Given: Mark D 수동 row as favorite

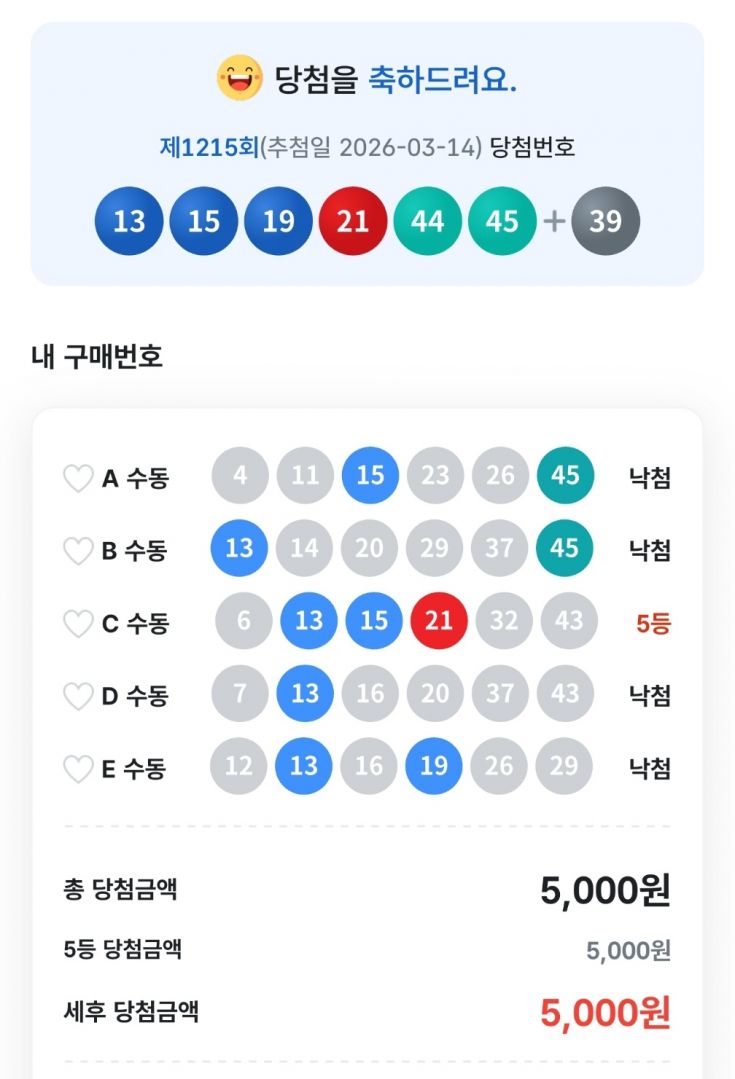Looking at the screenshot, I should coord(78,696).
